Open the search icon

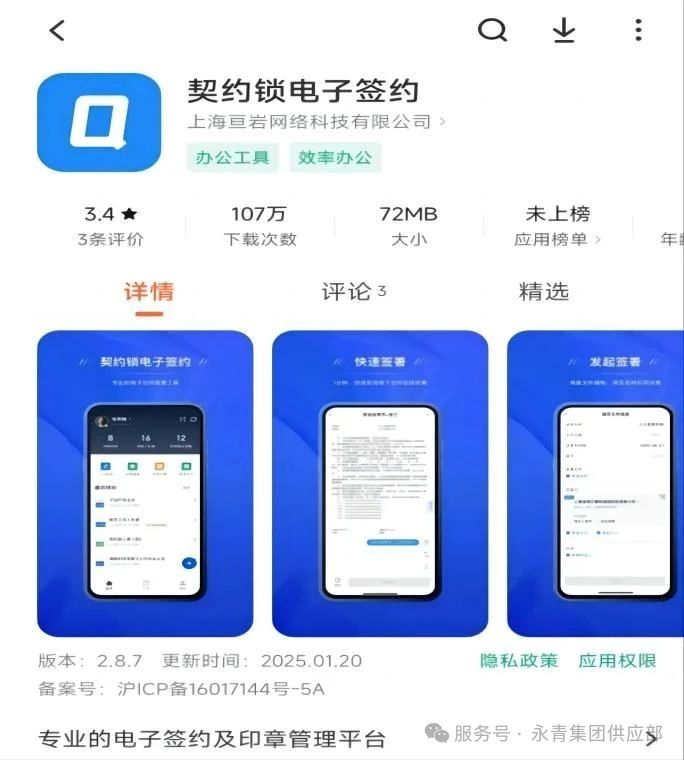click(492, 31)
